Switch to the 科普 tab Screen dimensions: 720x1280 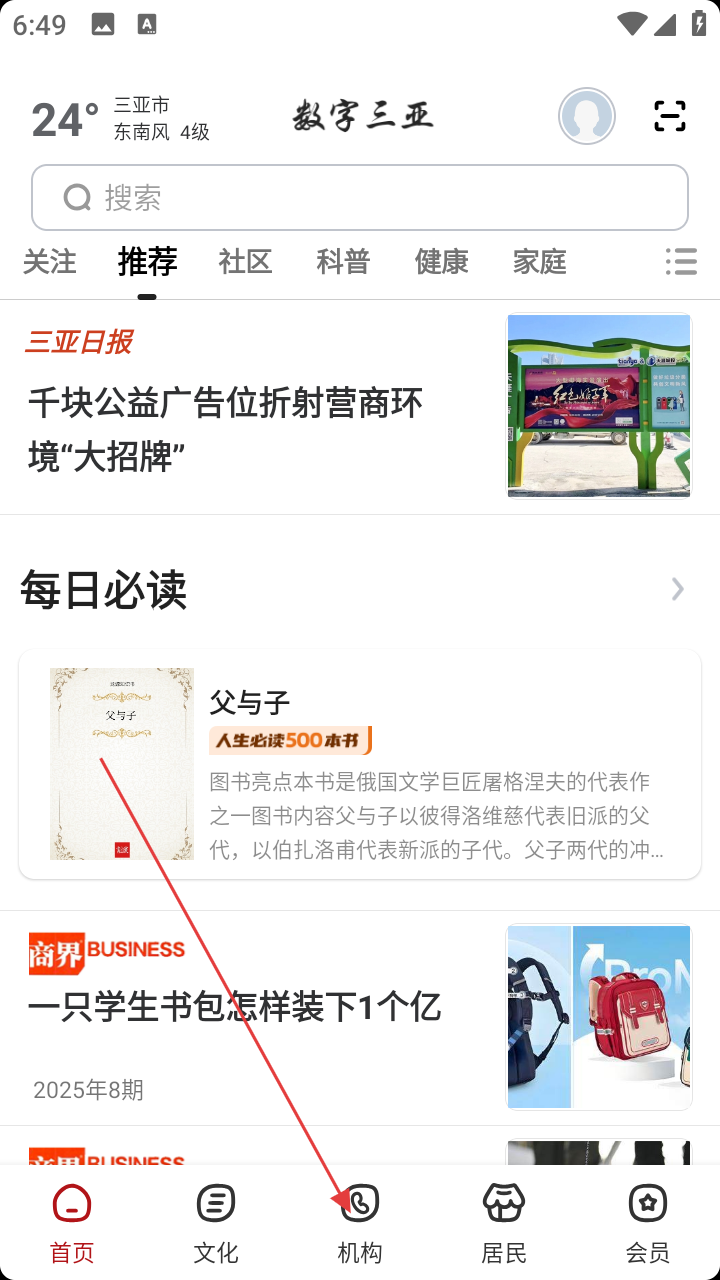click(343, 262)
